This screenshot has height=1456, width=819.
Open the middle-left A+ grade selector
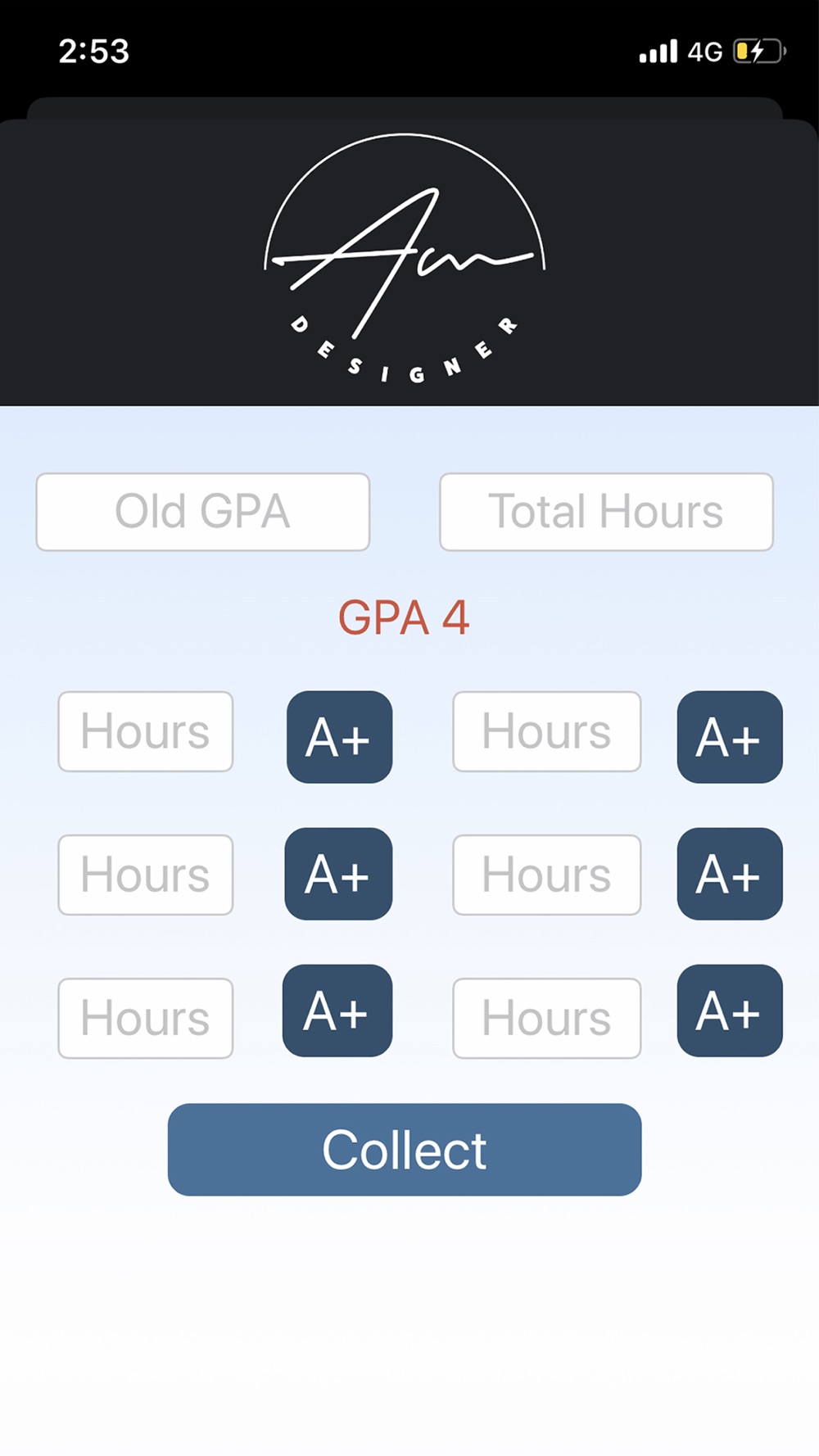coord(338,874)
